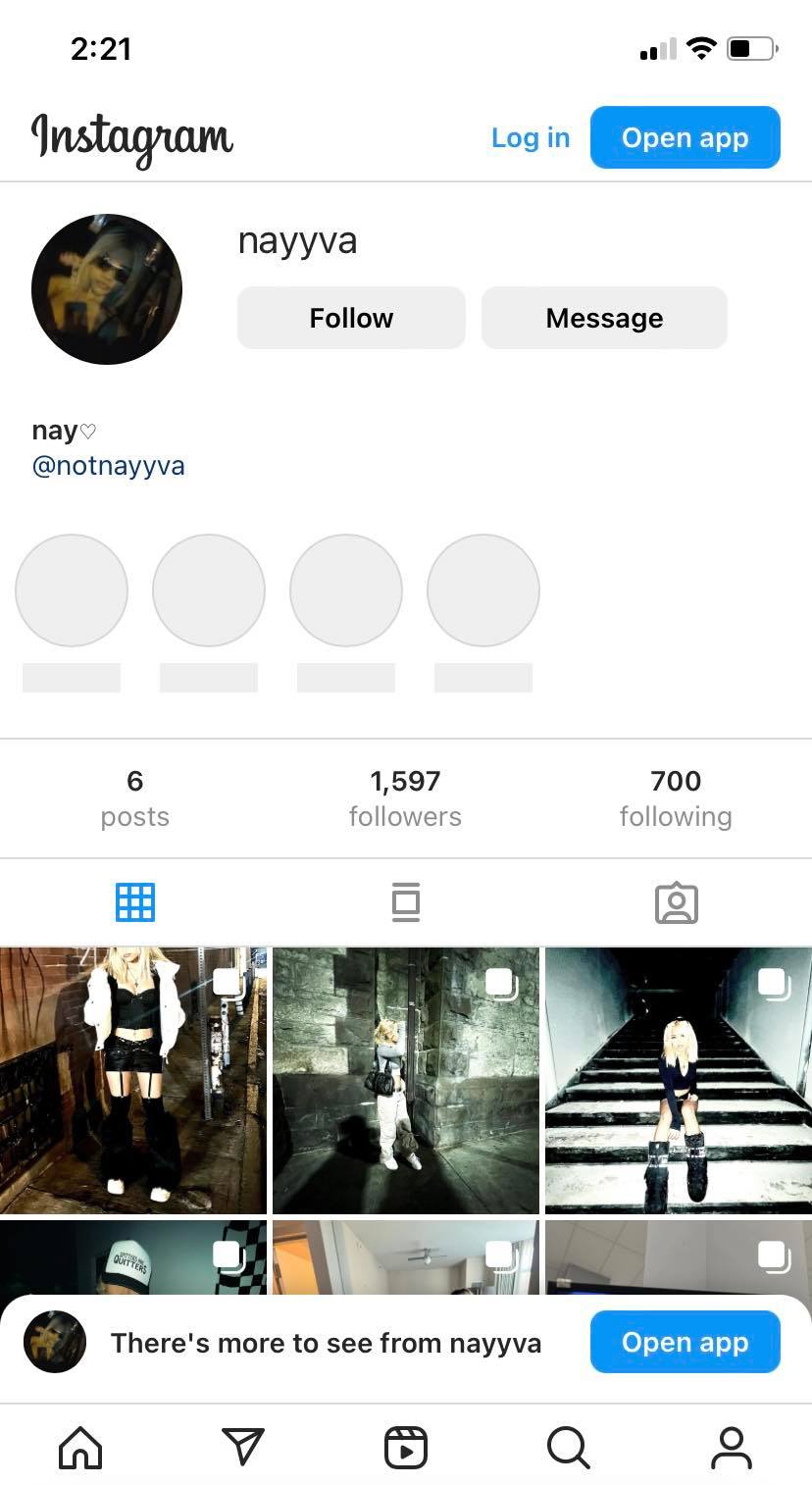Viewport: 812px width, 1485px height.
Task: Open the post by the stone wall
Action: (405, 1080)
